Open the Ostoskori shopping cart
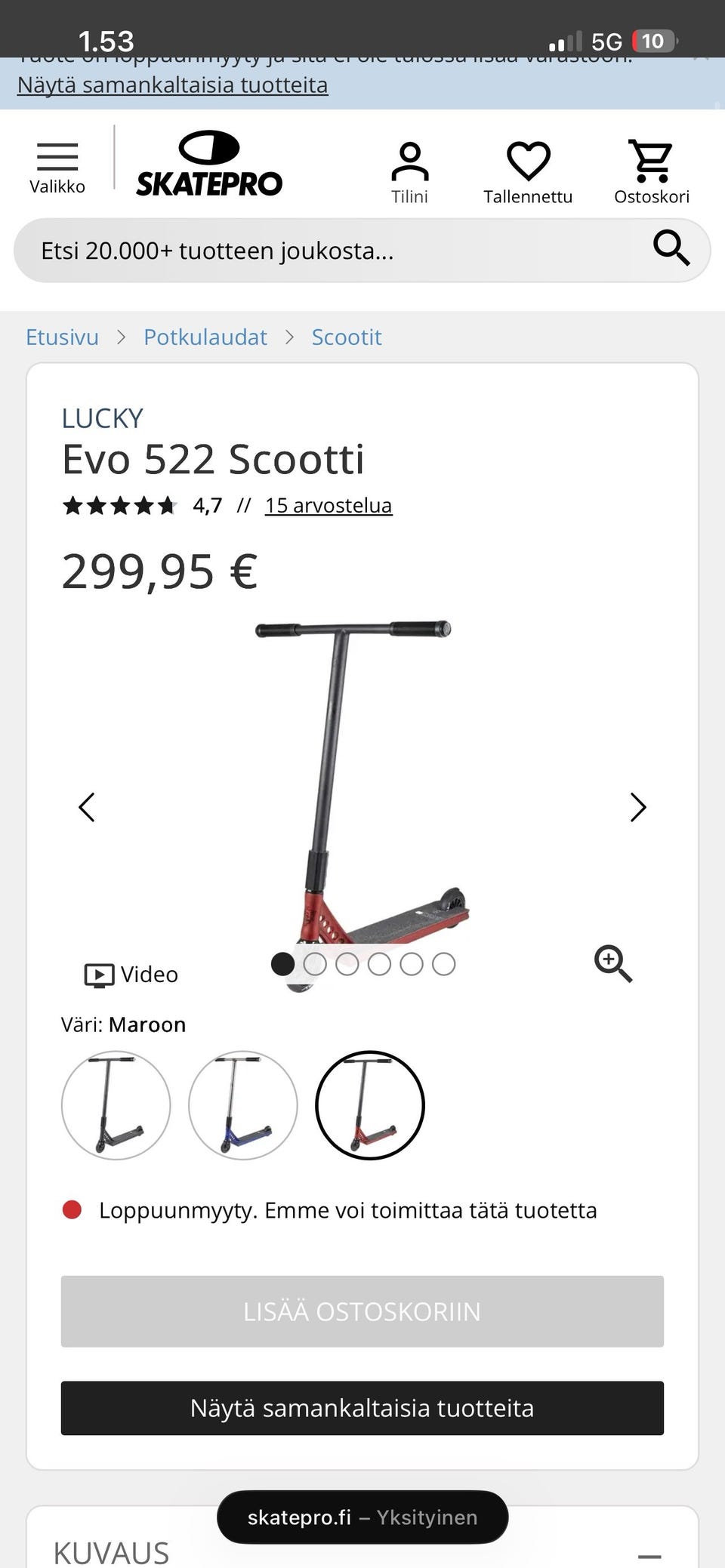 click(x=652, y=173)
